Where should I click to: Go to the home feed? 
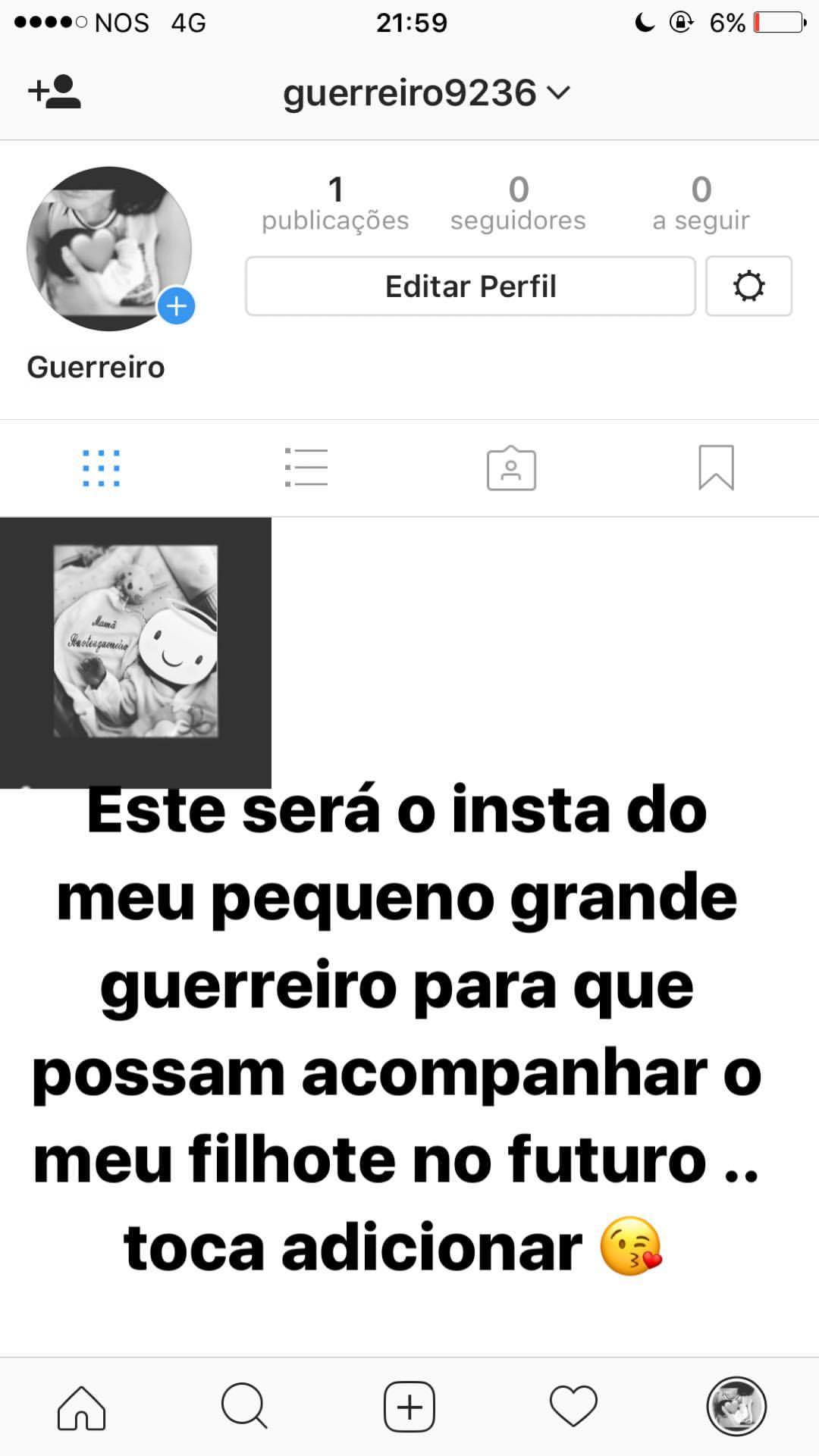click(82, 1407)
